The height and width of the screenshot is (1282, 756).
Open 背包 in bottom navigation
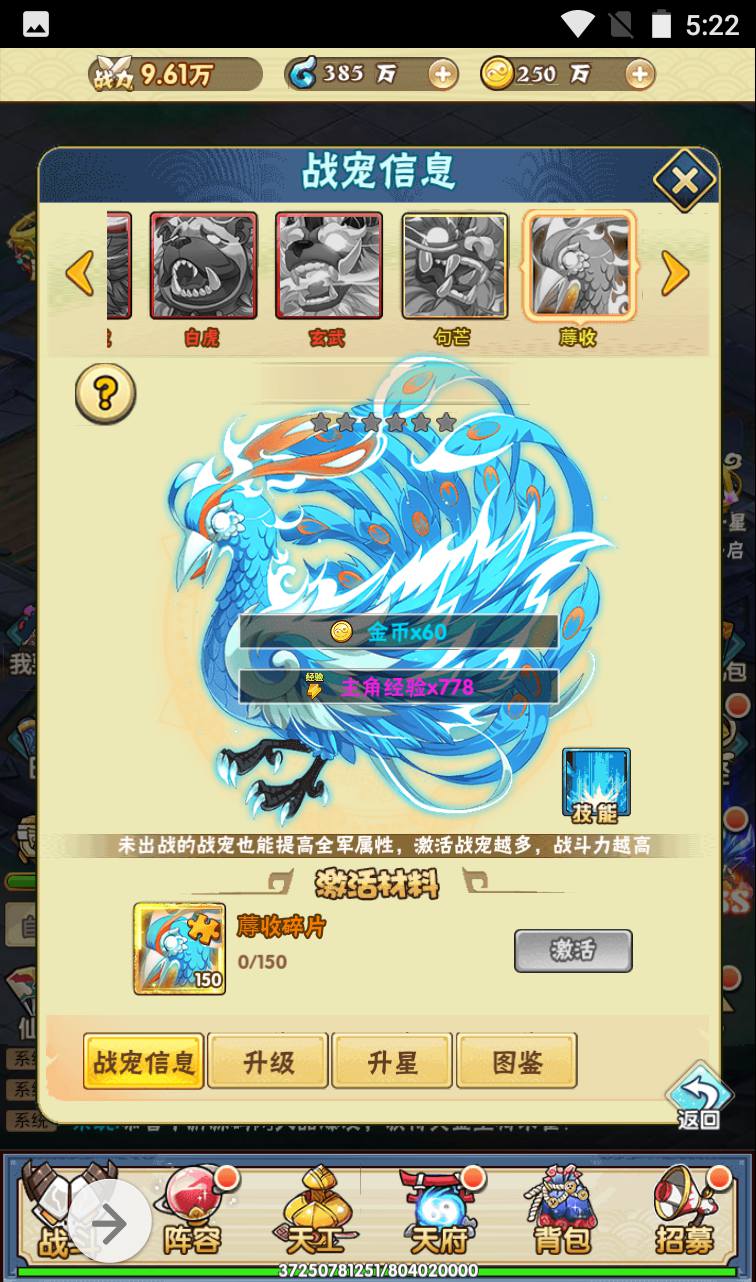563,1211
